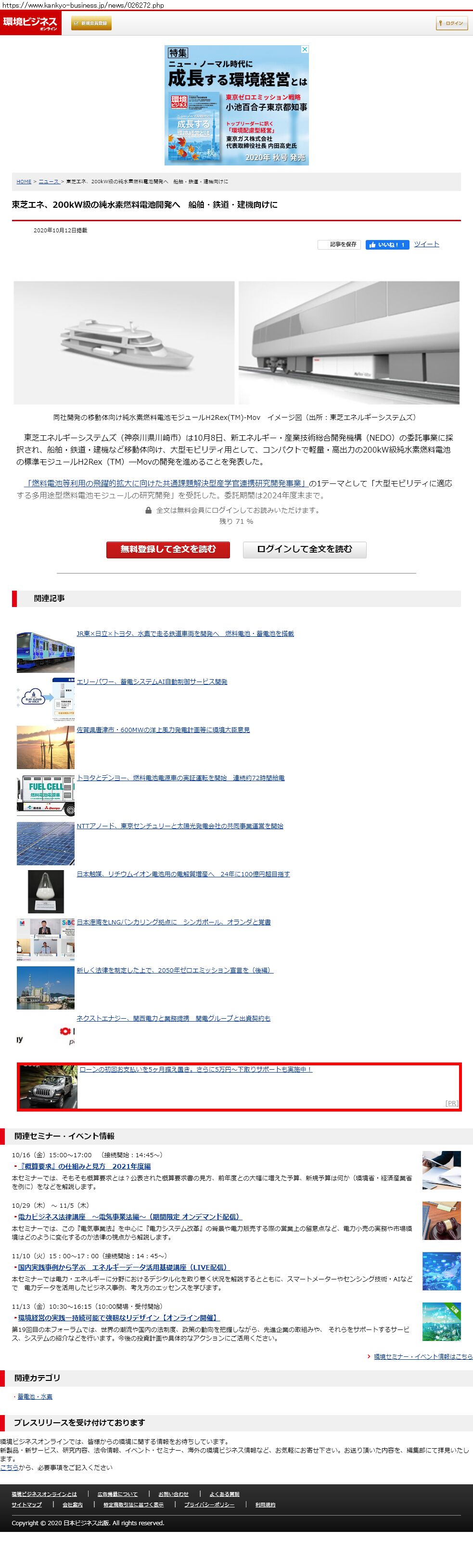Open the JR東×日立×トヨタ related article
473x1568 pixels.
[185, 633]
